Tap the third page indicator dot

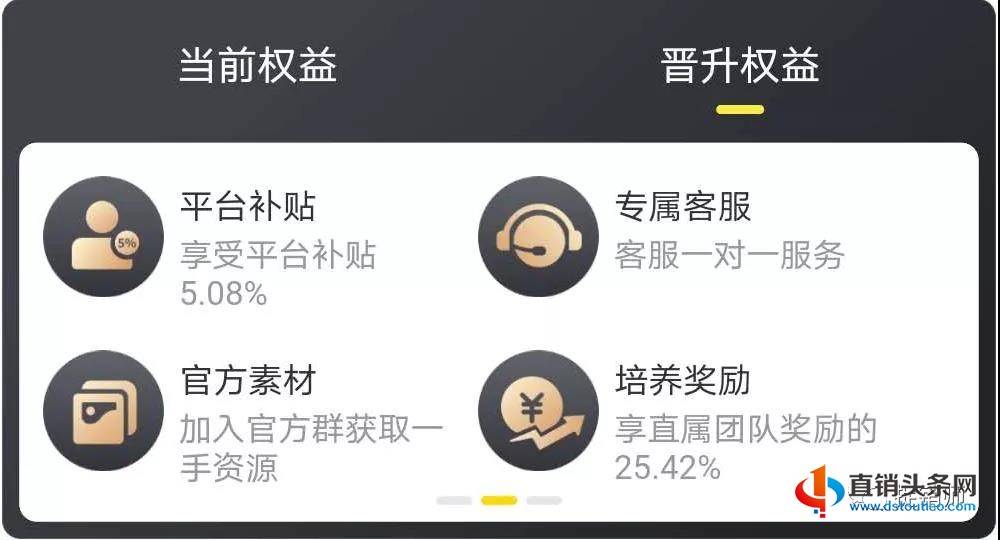click(544, 499)
